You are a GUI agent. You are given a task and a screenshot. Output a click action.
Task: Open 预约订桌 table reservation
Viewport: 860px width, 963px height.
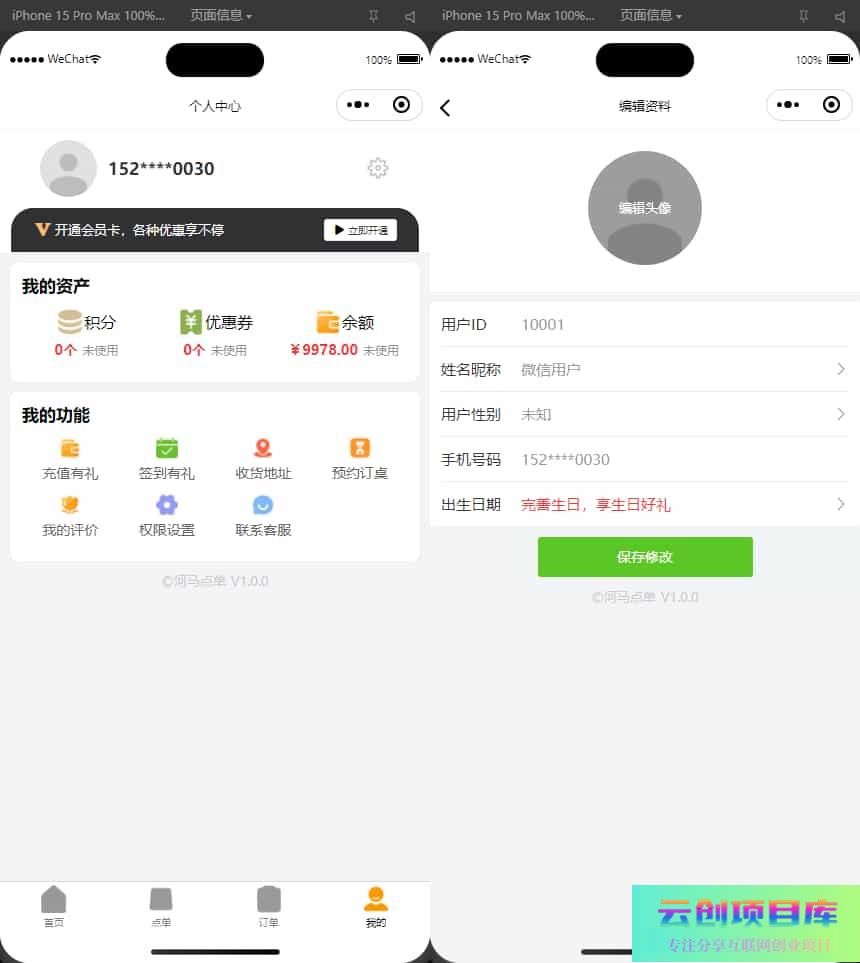(359, 459)
